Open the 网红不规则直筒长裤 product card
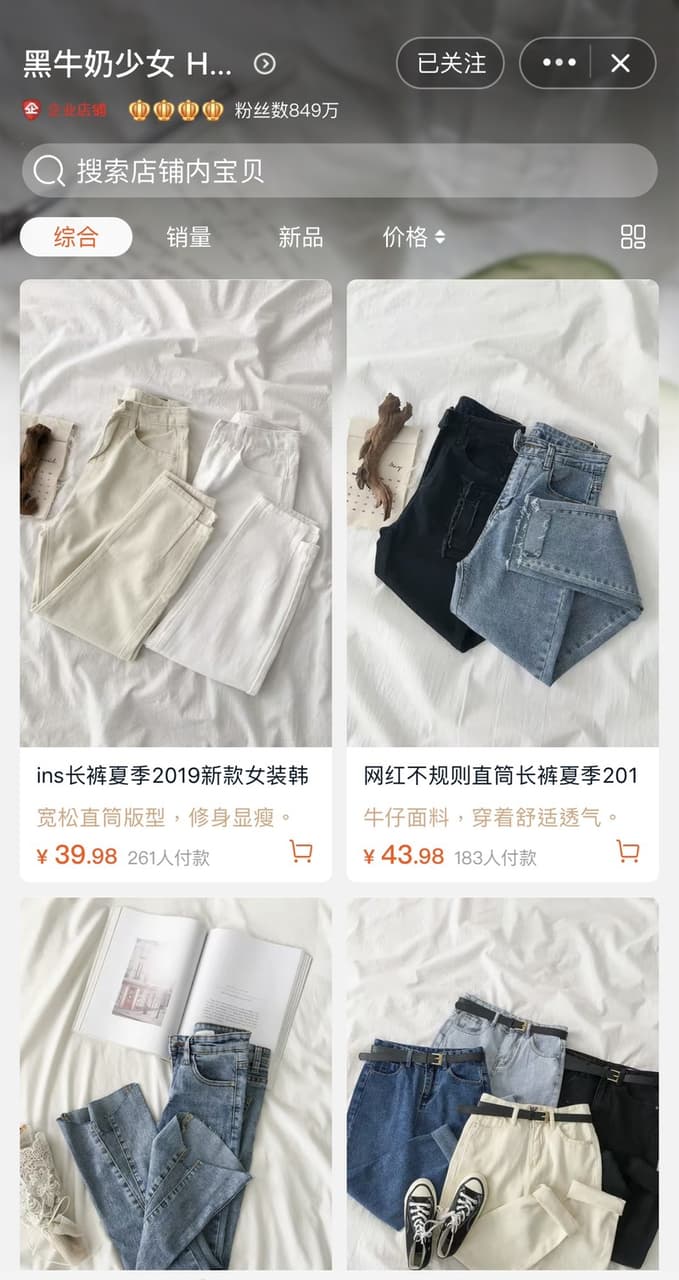The width and height of the screenshot is (679, 1280). [503, 580]
